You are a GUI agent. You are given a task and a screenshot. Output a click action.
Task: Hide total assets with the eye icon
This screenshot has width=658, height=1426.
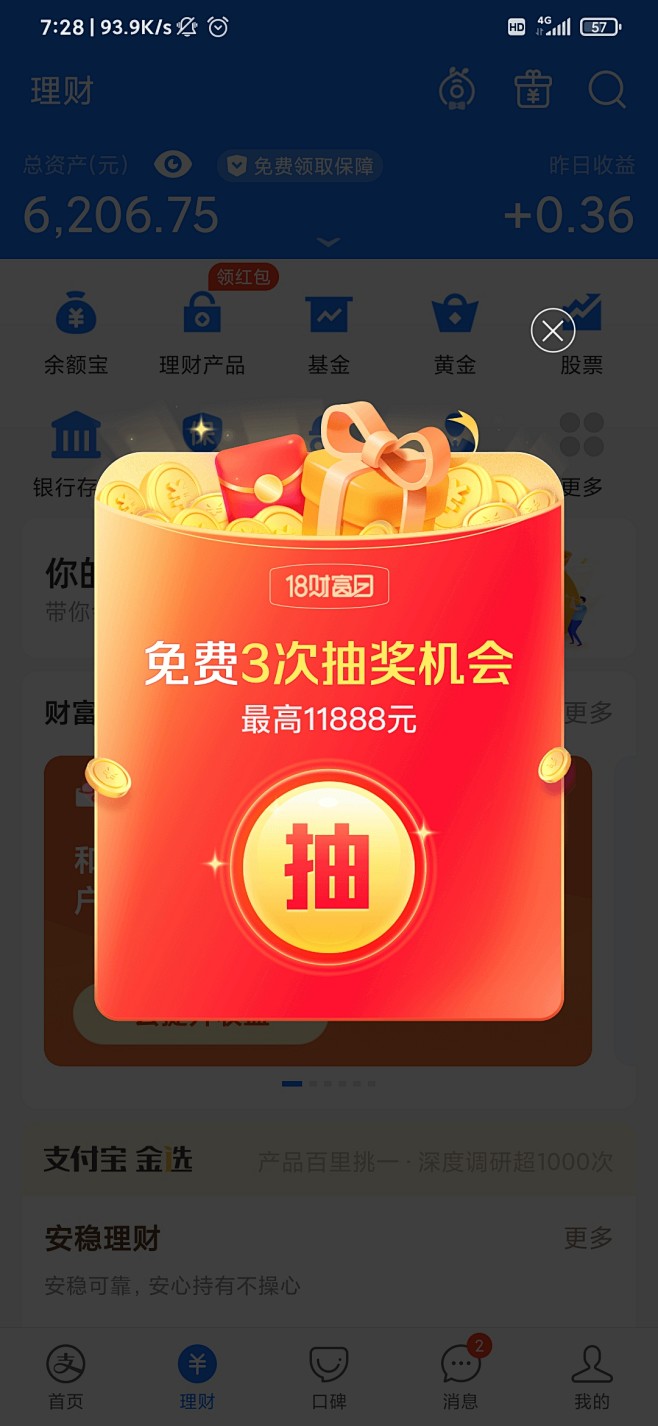pyautogui.click(x=173, y=165)
